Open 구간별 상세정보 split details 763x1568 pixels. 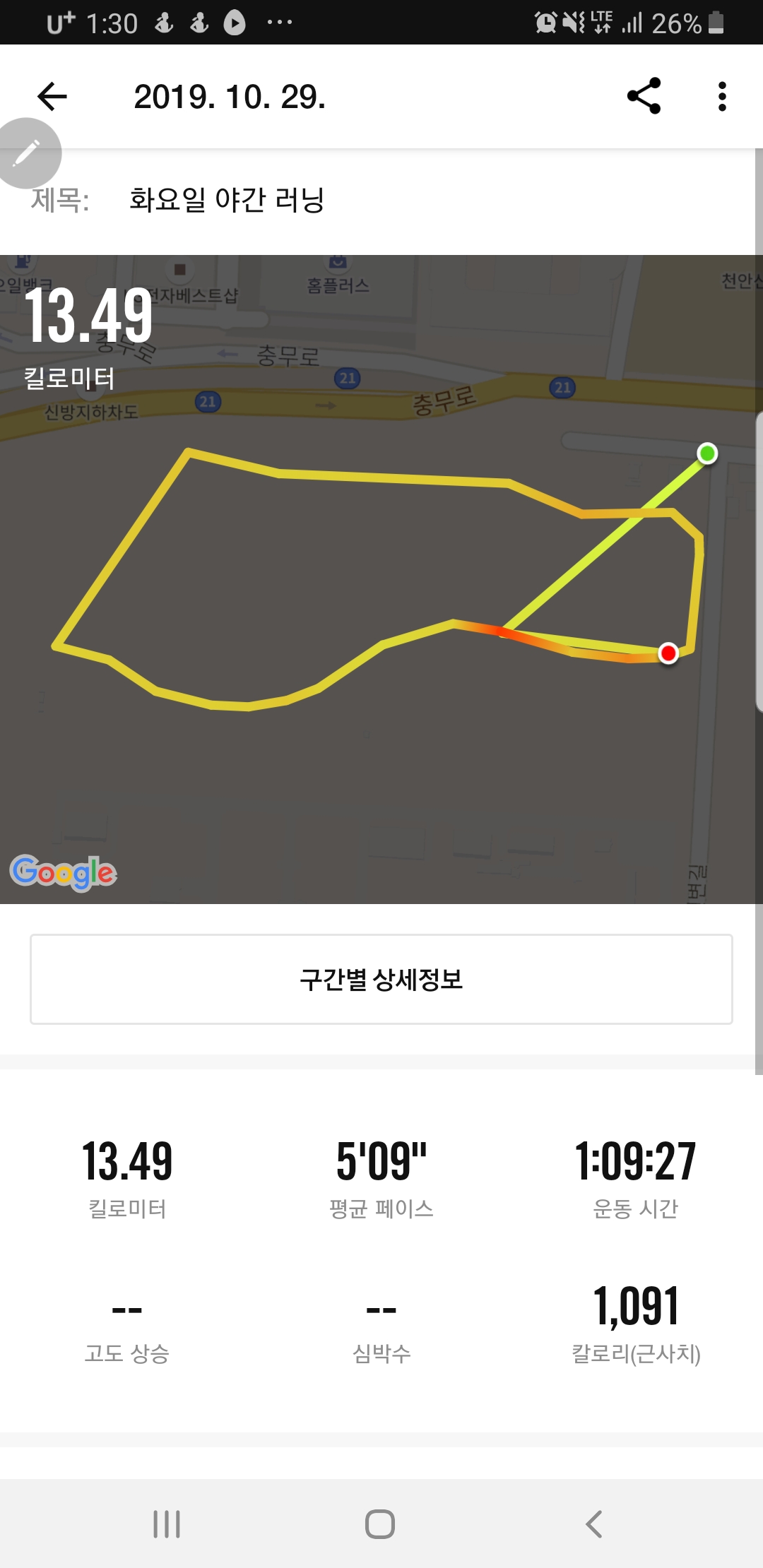tap(381, 979)
